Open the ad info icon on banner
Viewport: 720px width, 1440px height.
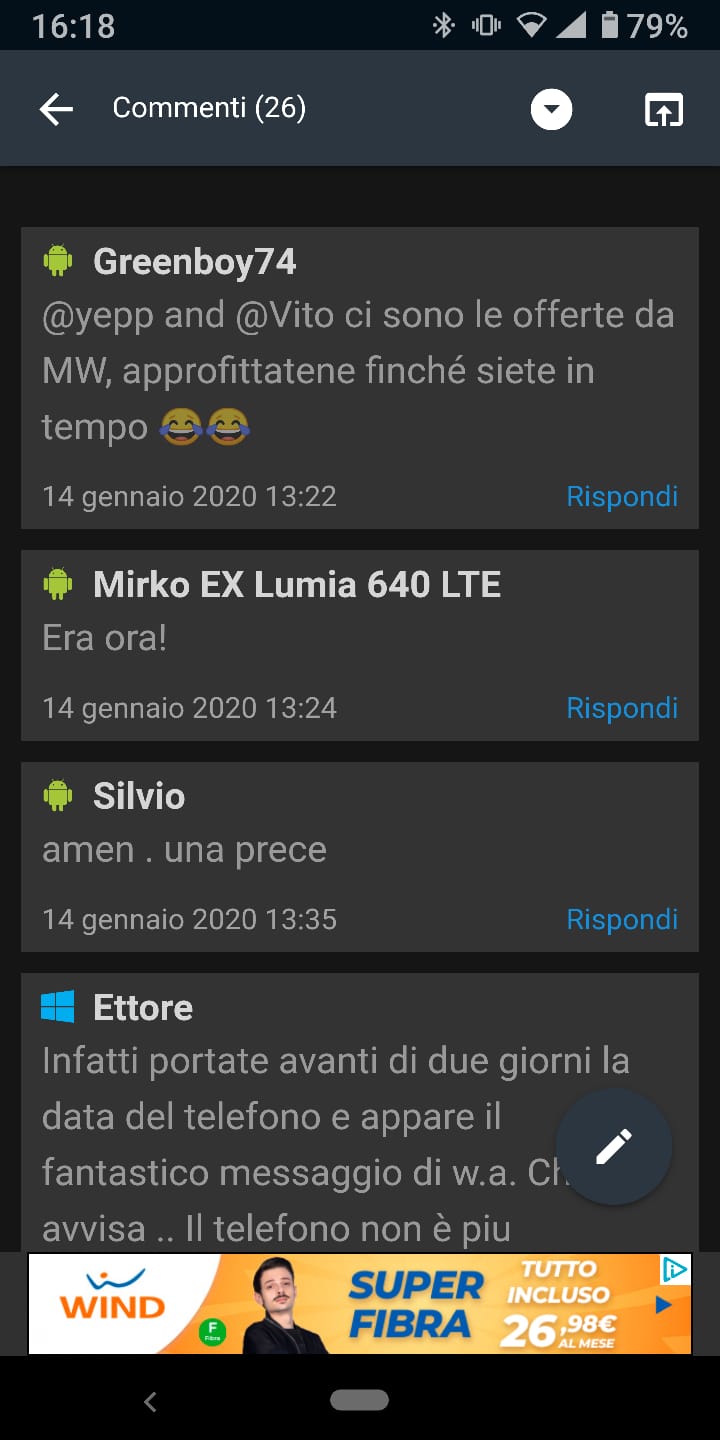coord(676,1270)
